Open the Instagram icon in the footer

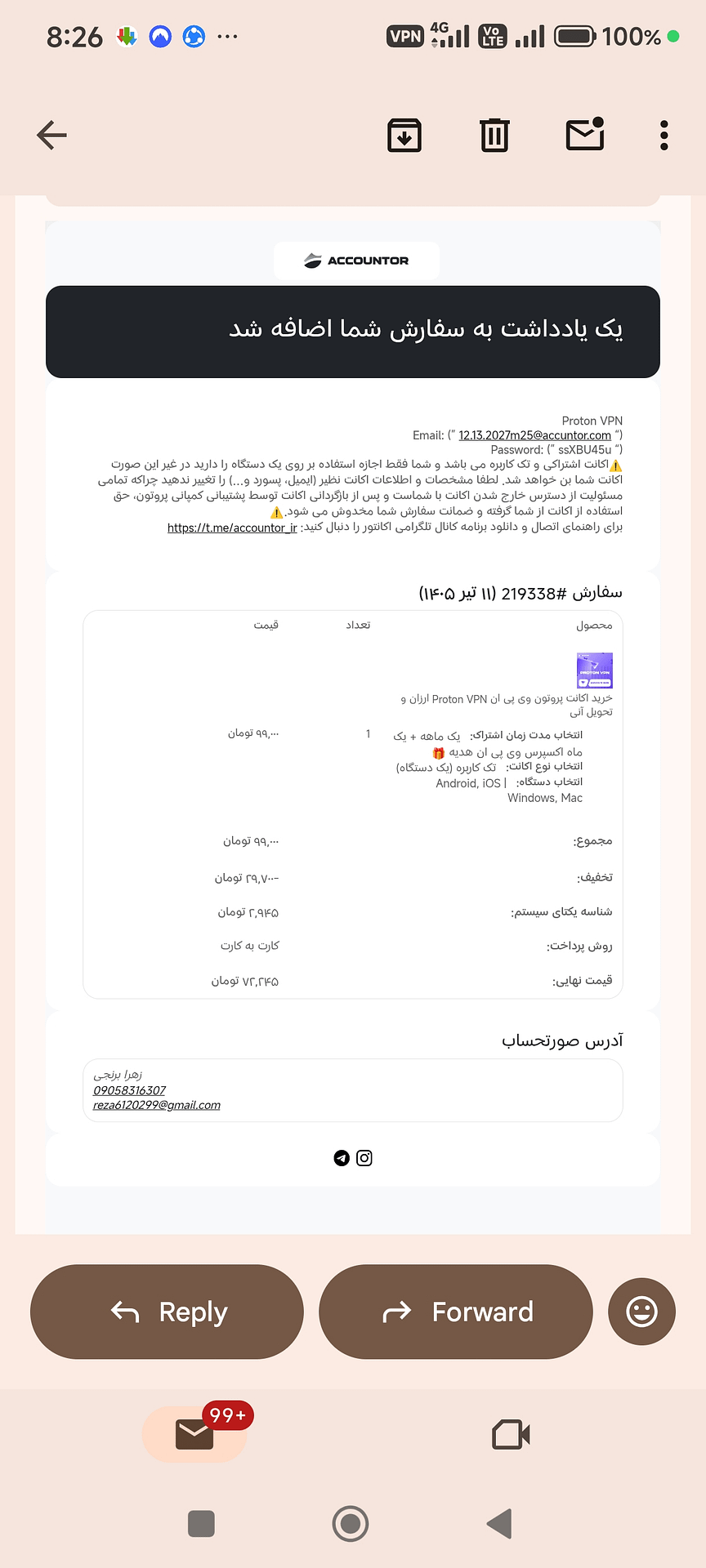[364, 1158]
